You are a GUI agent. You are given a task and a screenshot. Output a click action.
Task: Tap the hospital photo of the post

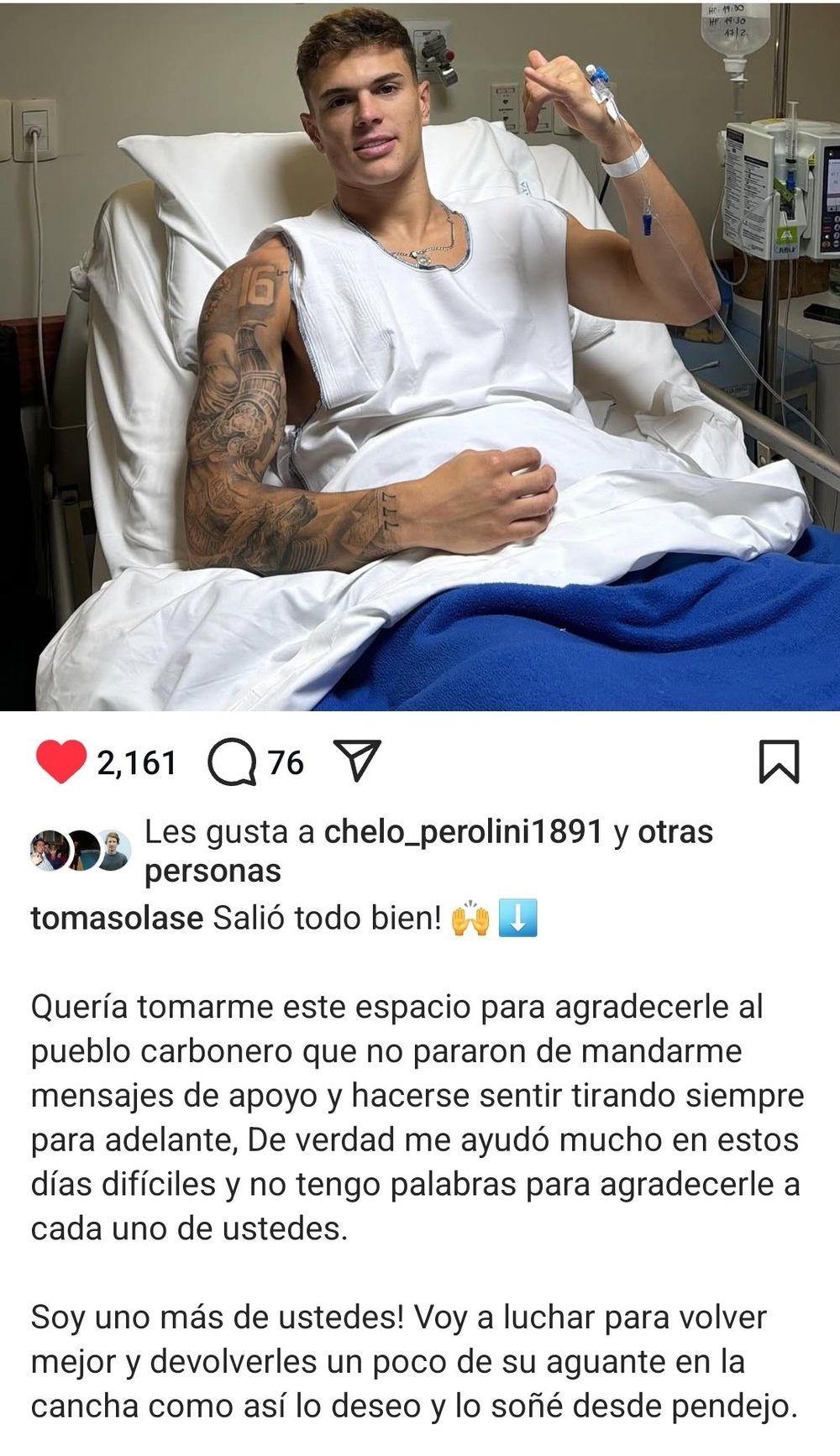420,356
